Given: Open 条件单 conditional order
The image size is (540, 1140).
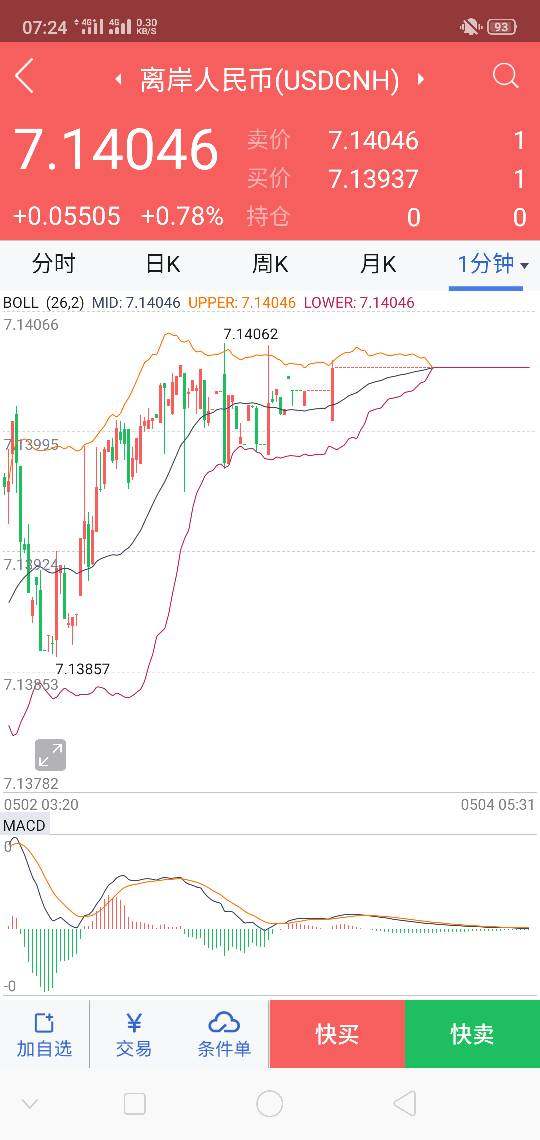Looking at the screenshot, I should click(224, 1035).
